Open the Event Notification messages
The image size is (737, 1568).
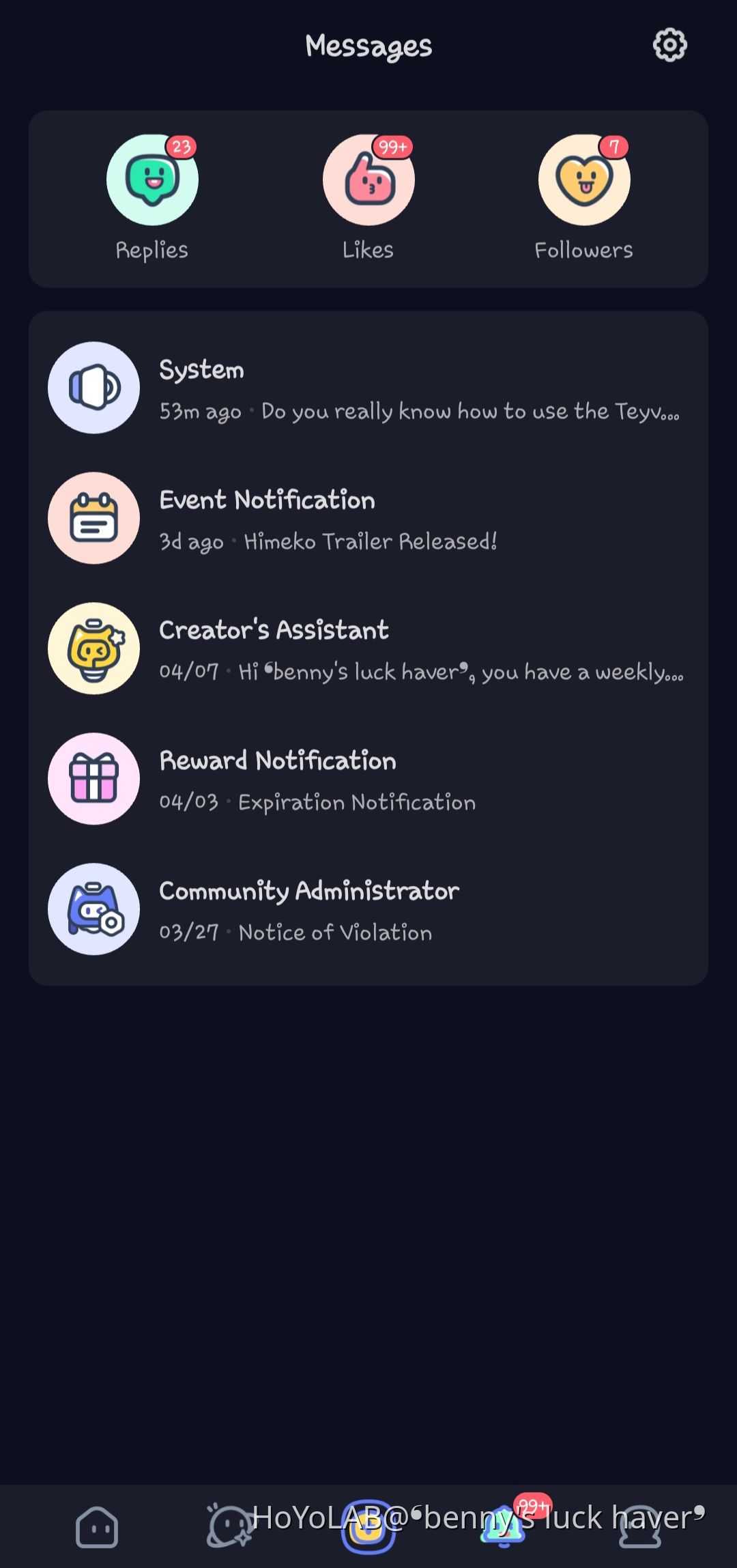[369, 519]
